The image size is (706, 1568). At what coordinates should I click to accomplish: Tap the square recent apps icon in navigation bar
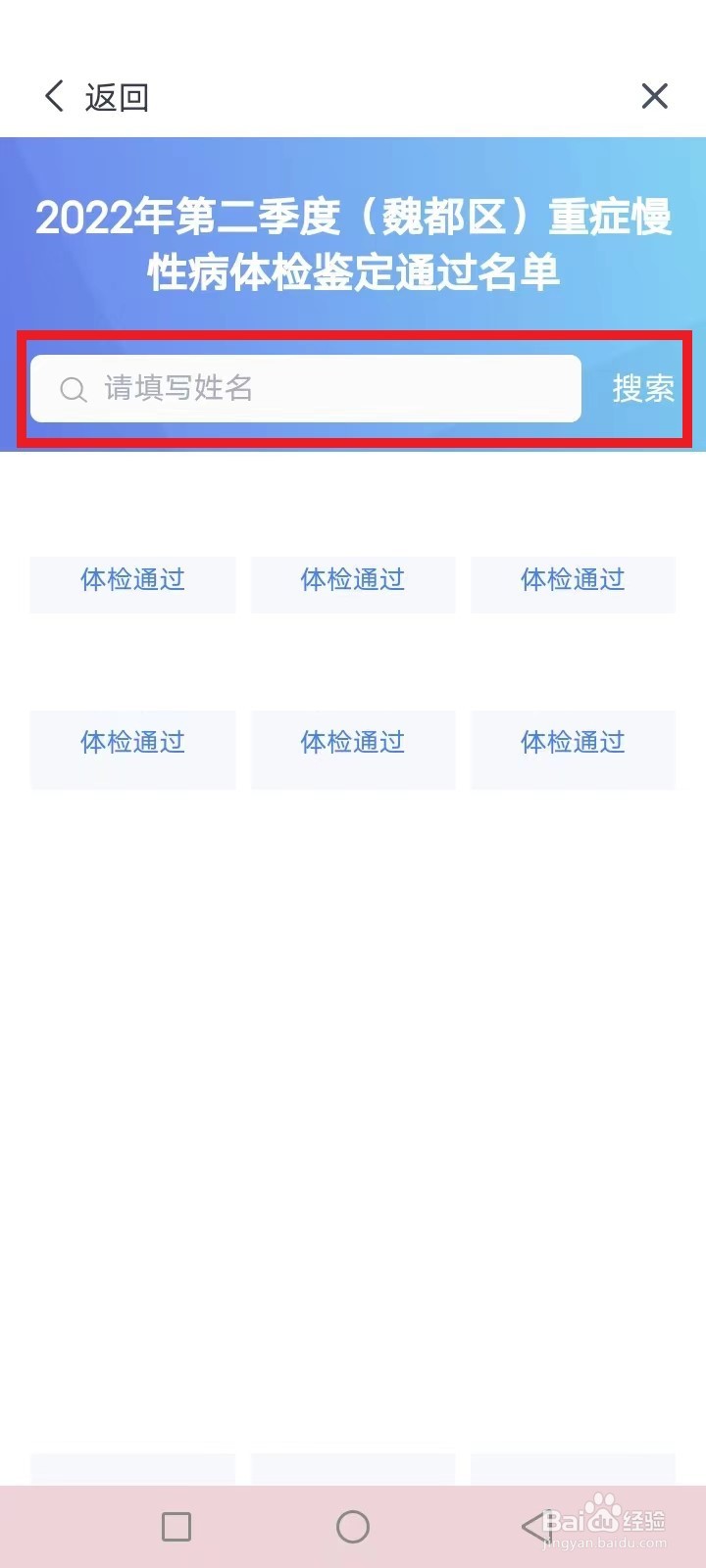(176, 1526)
